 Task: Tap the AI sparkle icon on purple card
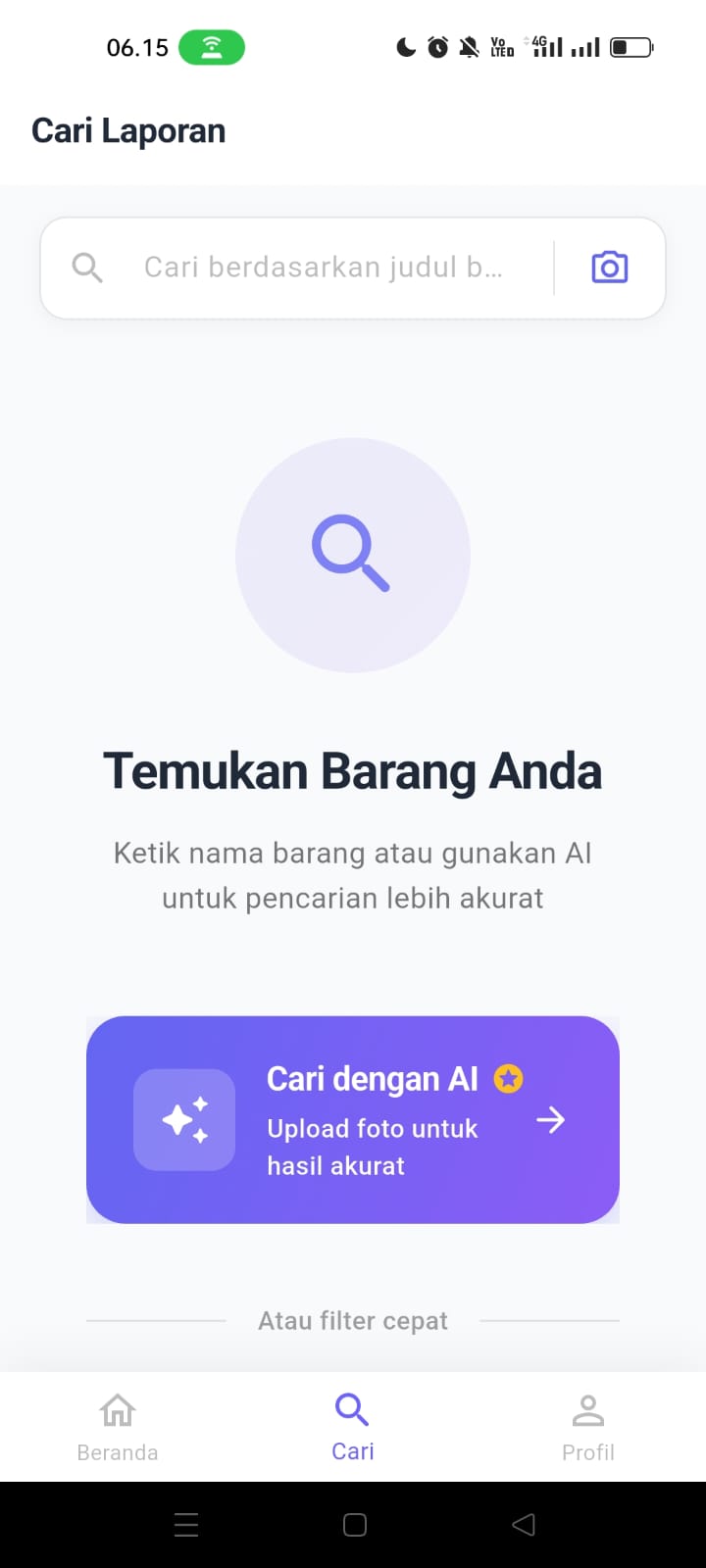pyautogui.click(x=184, y=1119)
